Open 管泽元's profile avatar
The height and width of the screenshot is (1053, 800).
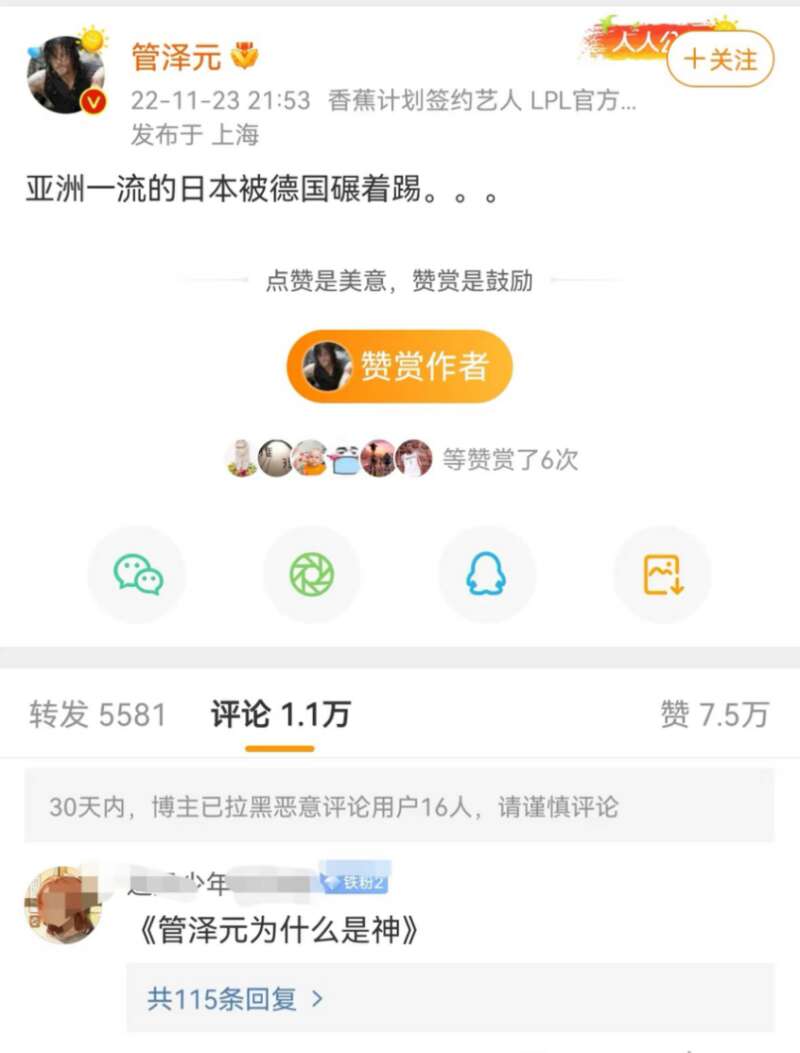point(65,75)
